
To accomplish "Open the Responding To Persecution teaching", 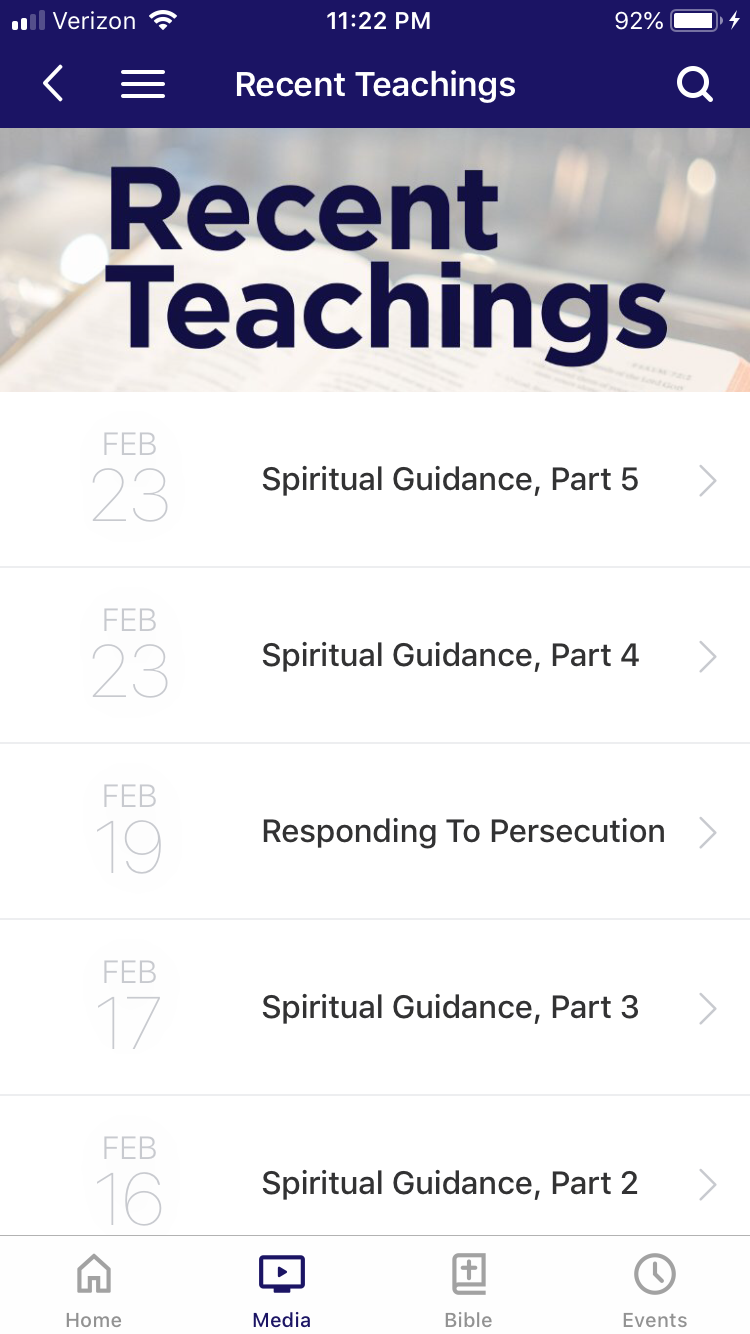I will pos(462,832).
